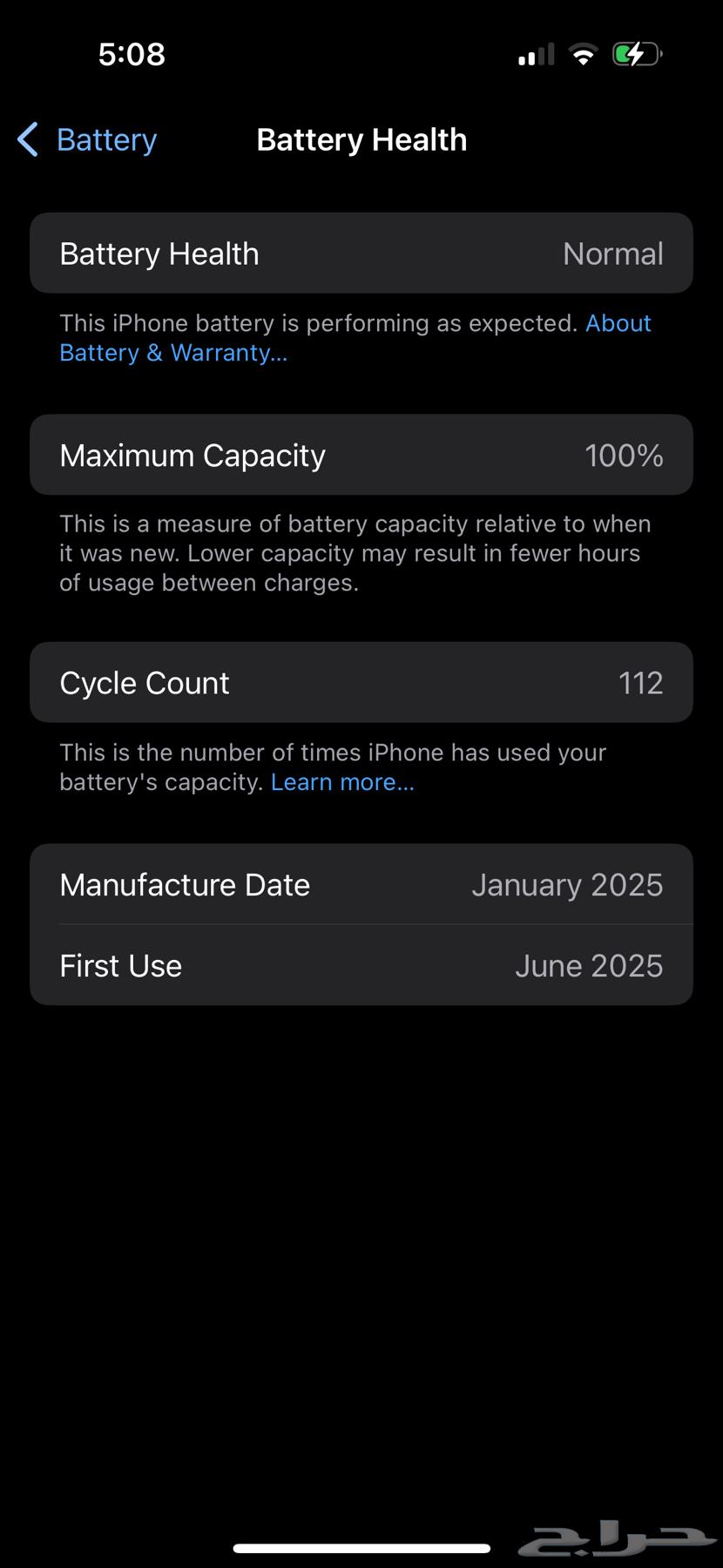The width and height of the screenshot is (723, 1568).
Task: Tap Learn more about cycle count
Action: coord(341,782)
